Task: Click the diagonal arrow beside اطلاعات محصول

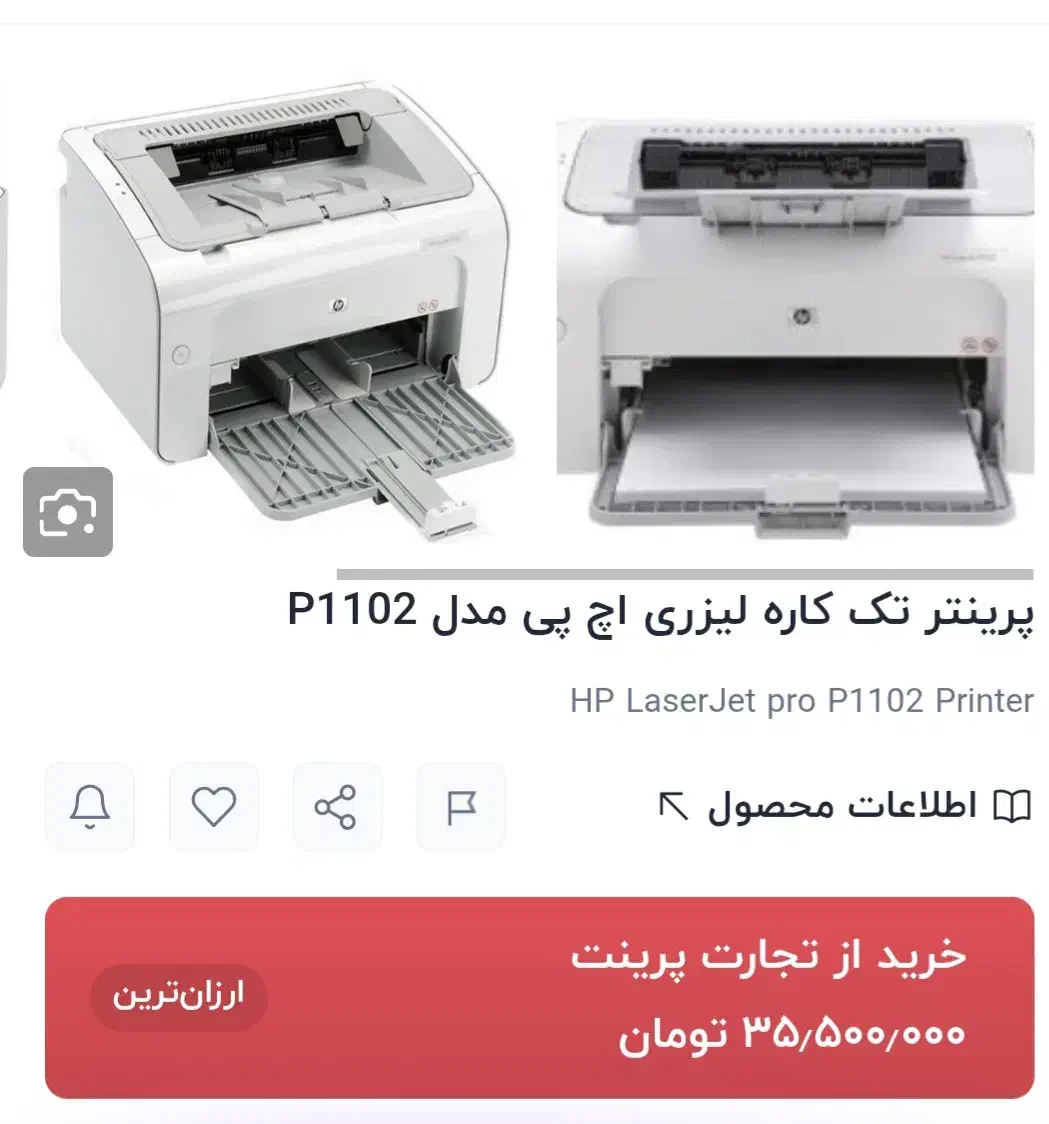Action: point(676,805)
